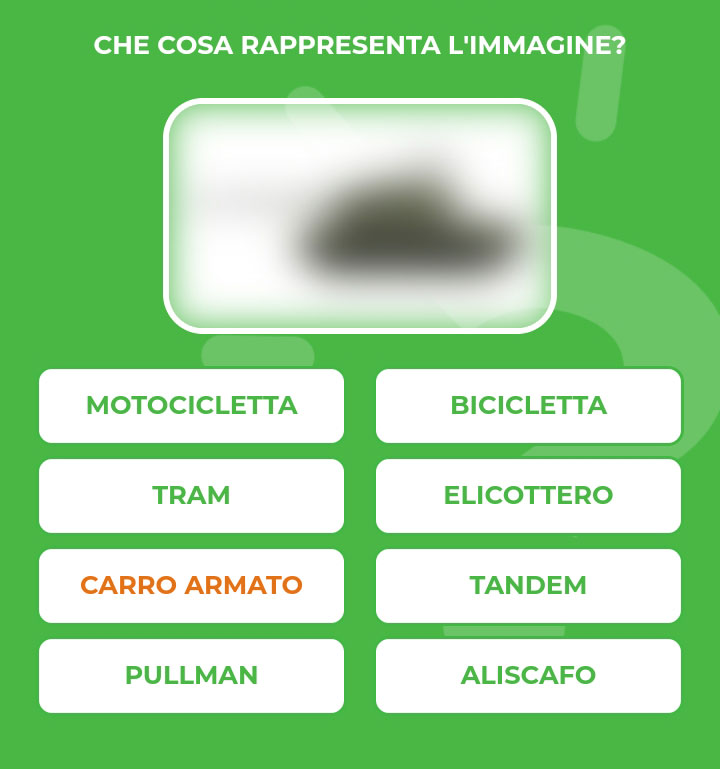Click the second option in the right column
Image resolution: width=720 pixels, height=769 pixels.
tap(528, 496)
